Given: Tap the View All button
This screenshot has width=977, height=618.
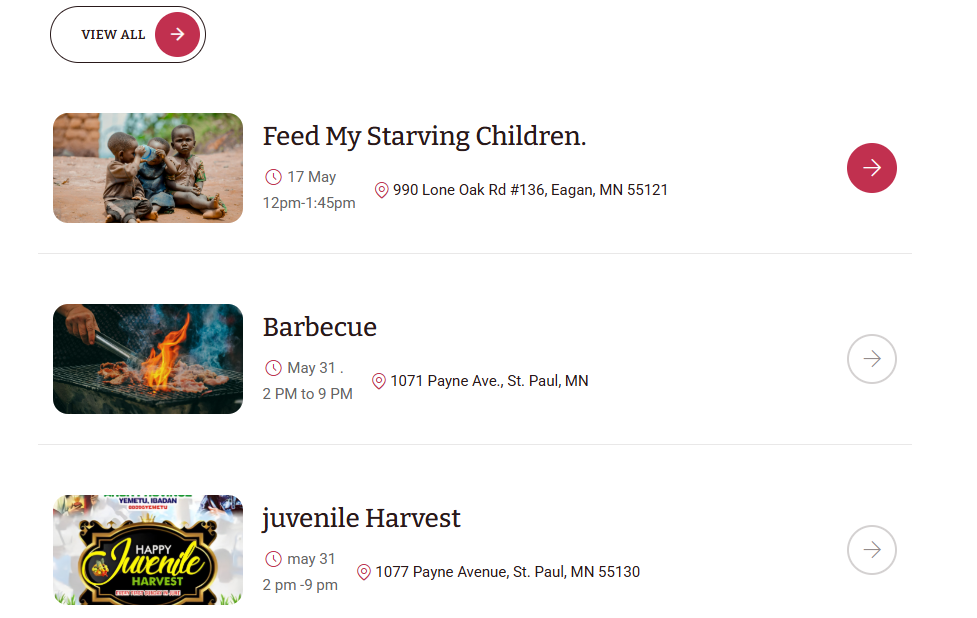Looking at the screenshot, I should click(x=127, y=35).
